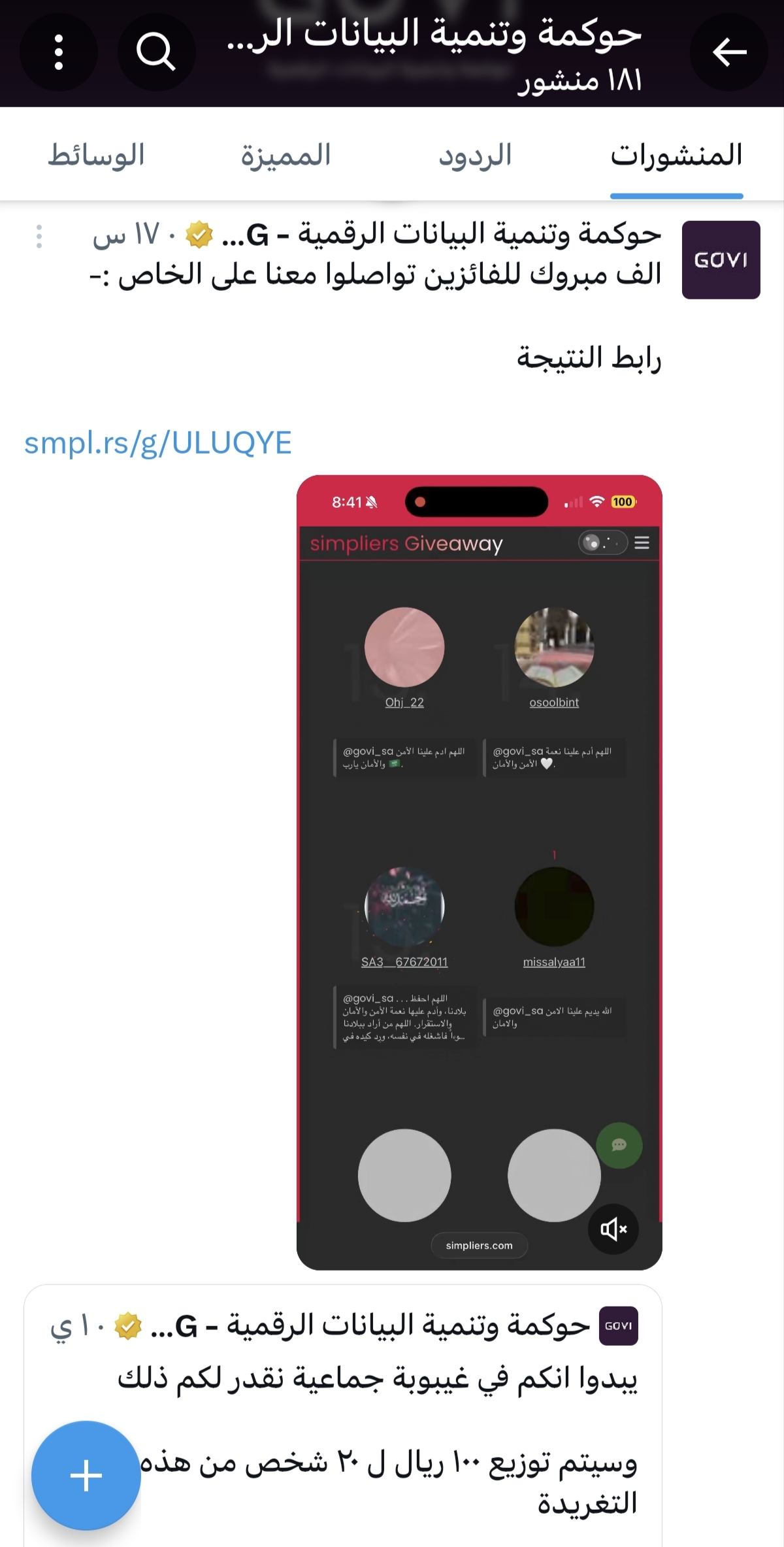Unmute the video sound
Image resolution: width=784 pixels, height=1547 pixels.
tap(613, 1229)
